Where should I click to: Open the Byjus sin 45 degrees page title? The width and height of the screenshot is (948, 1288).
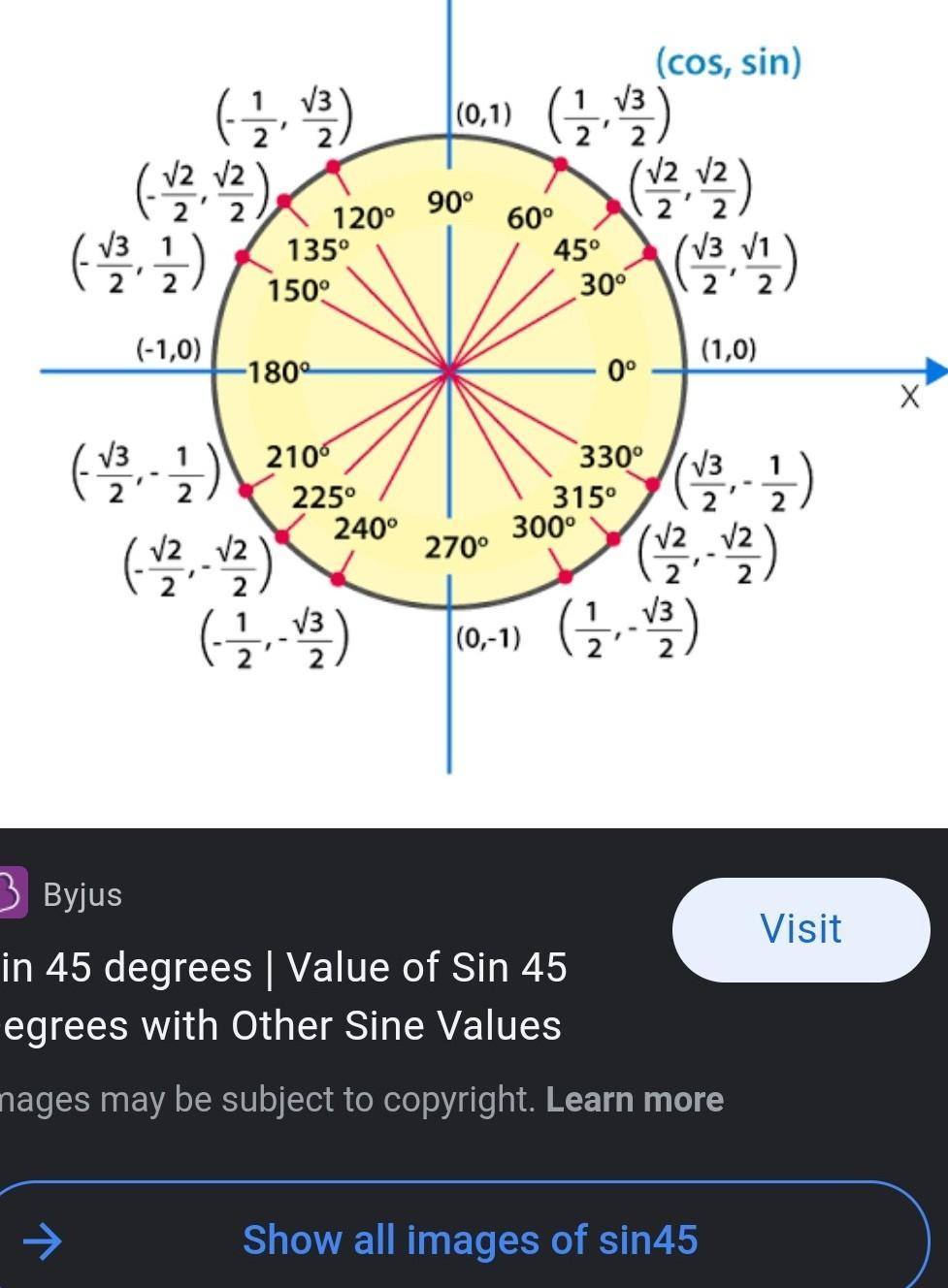tap(284, 995)
